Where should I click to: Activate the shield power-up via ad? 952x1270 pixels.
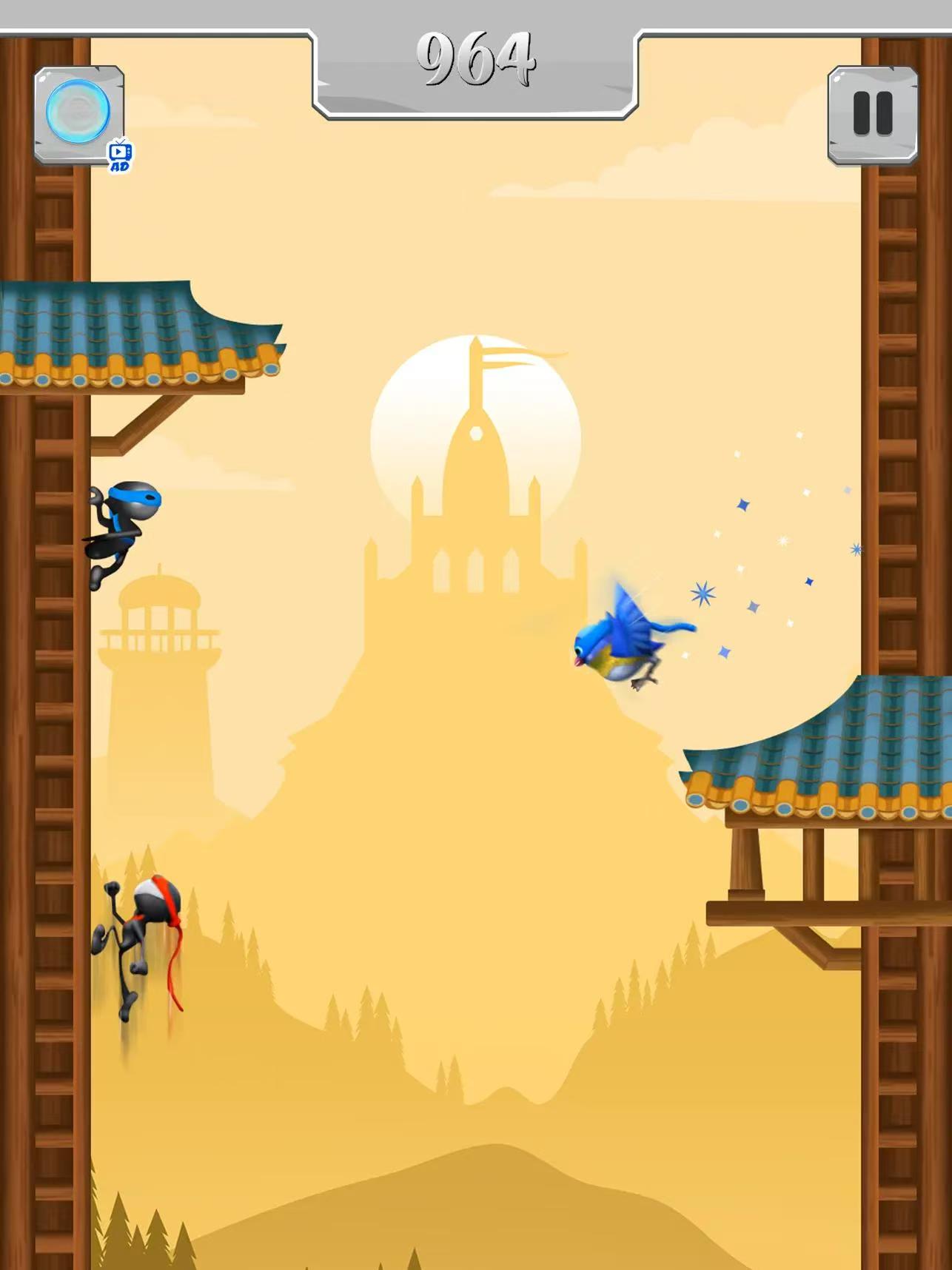point(78,114)
